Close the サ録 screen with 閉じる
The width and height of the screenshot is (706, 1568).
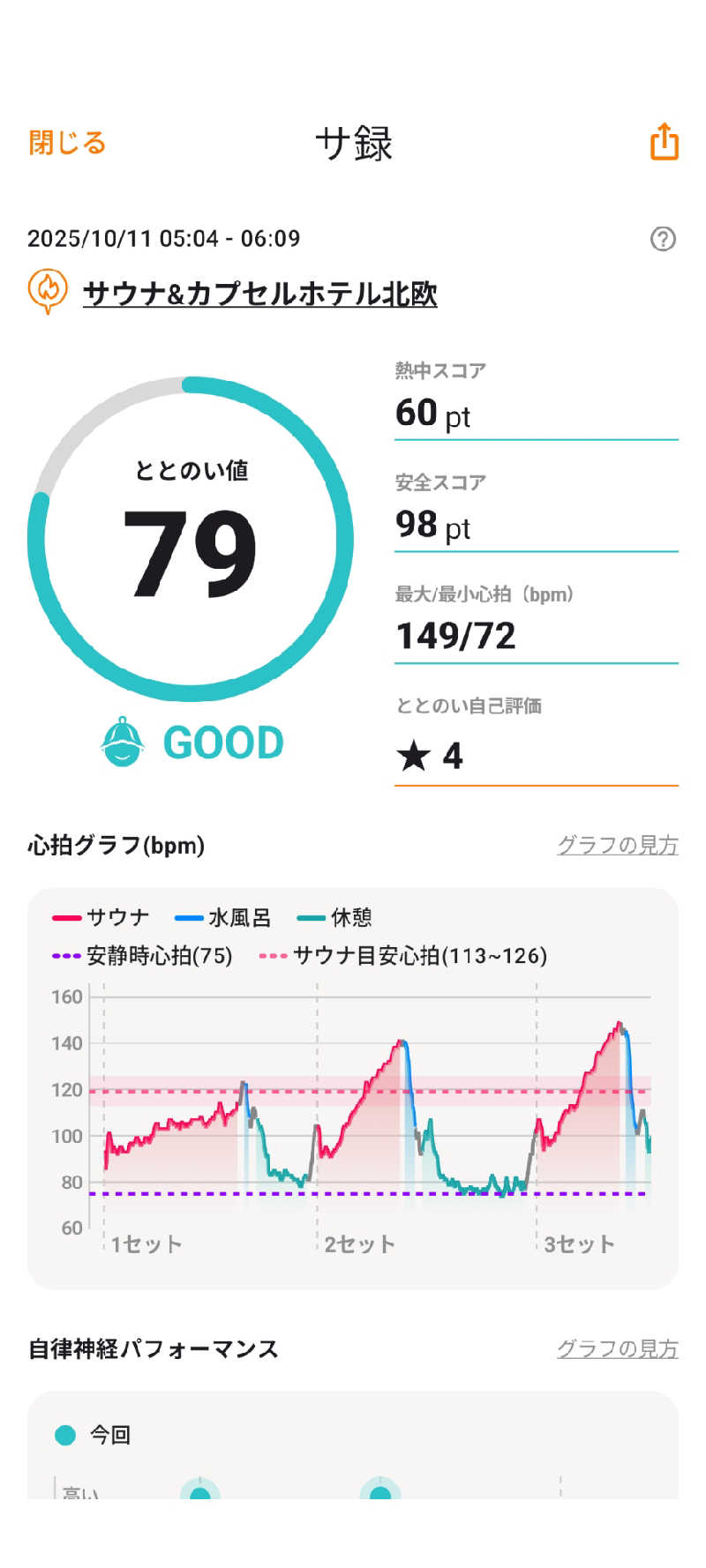tap(67, 142)
